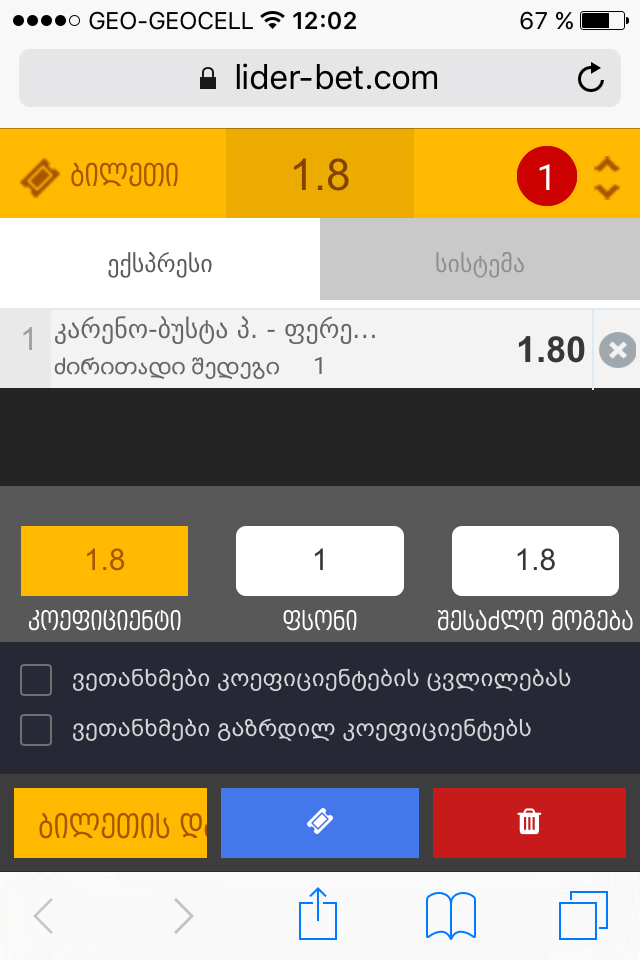Check ვეთანხმები კოეფიციენტების ცვლილებას box
640x960 pixels.
point(36,680)
